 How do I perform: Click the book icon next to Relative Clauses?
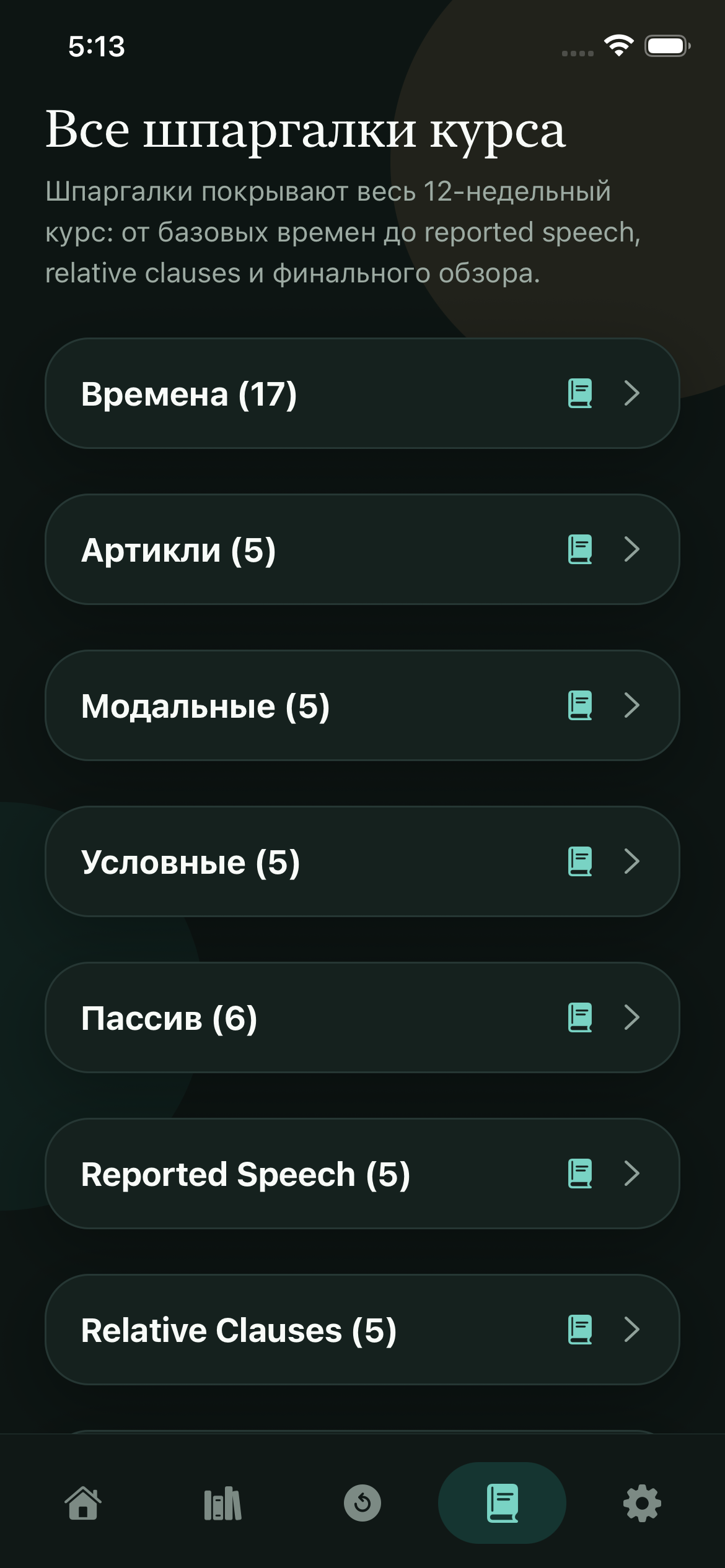point(580,1330)
